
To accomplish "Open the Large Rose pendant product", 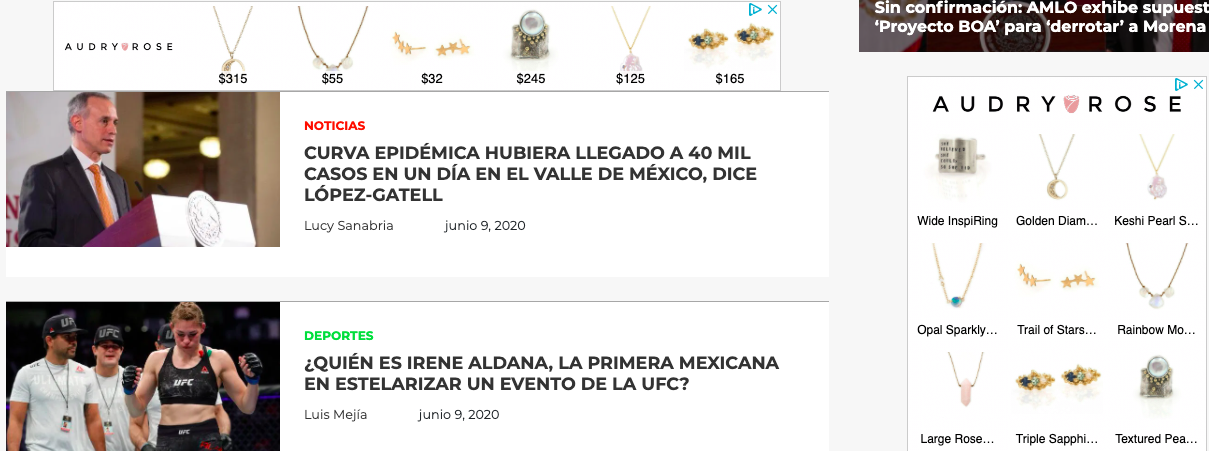I will tap(957, 396).
